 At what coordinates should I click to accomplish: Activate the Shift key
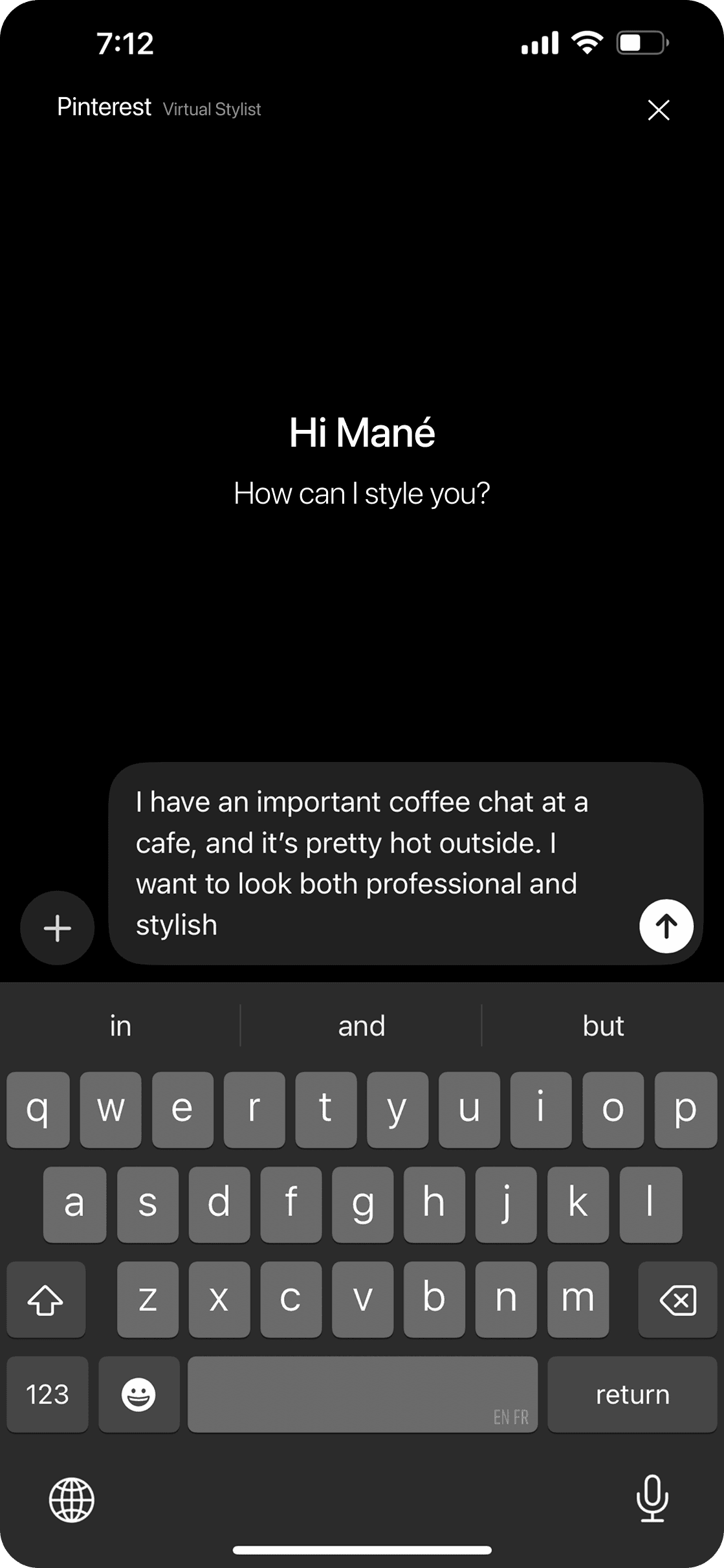tap(46, 1299)
